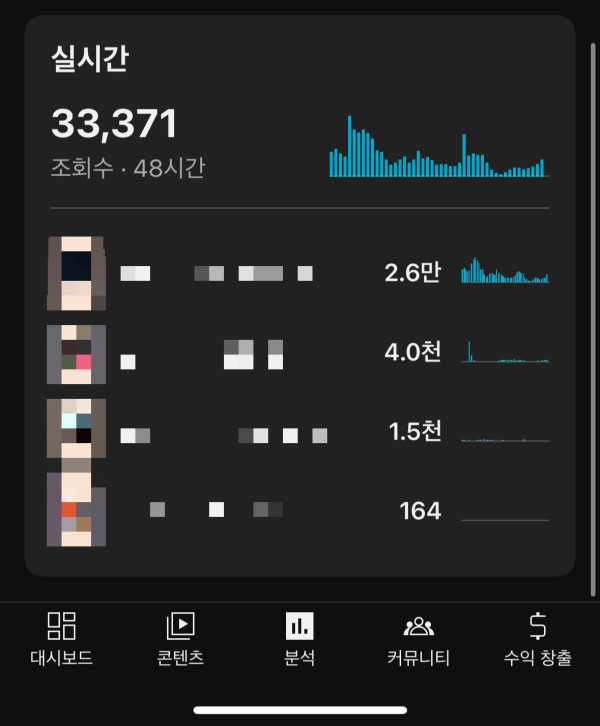The height and width of the screenshot is (726, 600).
Task: Open the 콘텐츠 tab
Action: (x=180, y=640)
